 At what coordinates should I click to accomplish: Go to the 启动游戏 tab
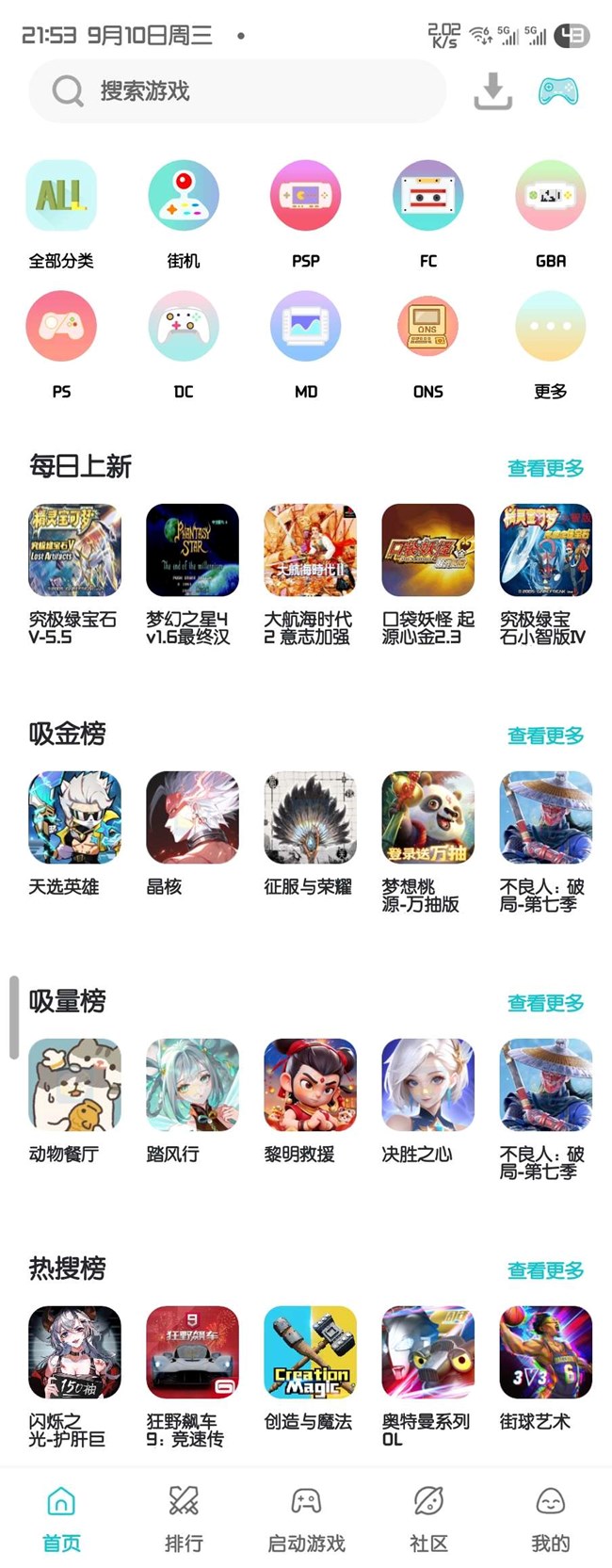[306, 1518]
